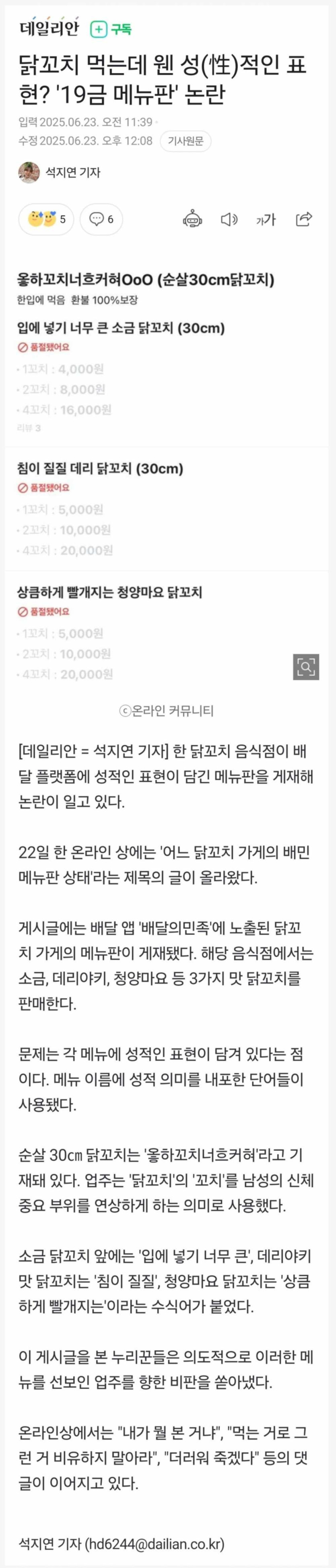Listen to article with speaker icon
The height and width of the screenshot is (1568, 336).
[x=229, y=219]
